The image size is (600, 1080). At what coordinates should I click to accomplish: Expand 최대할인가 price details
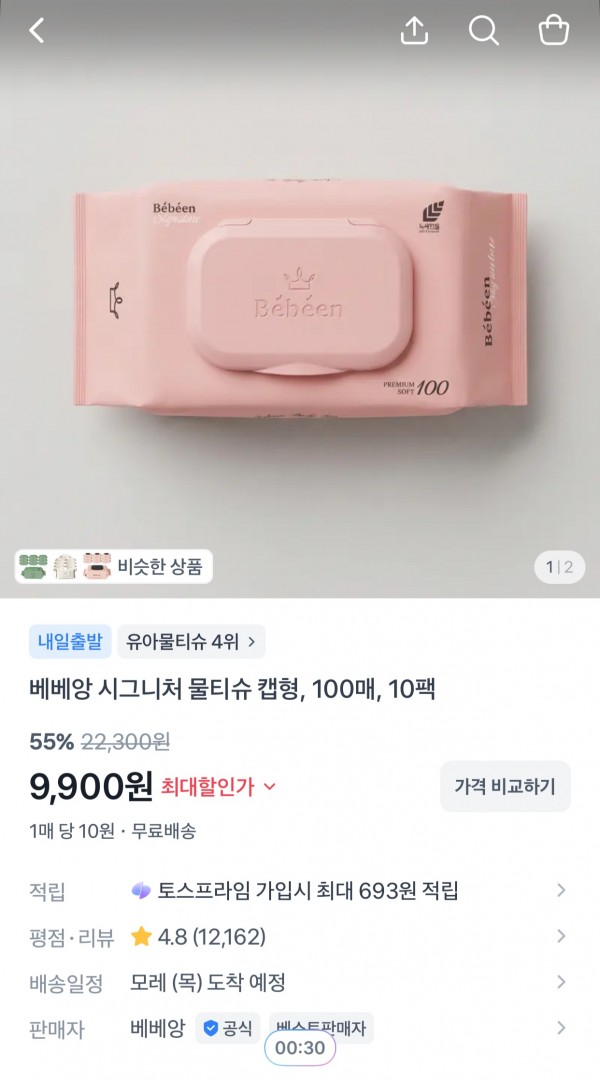pos(218,787)
